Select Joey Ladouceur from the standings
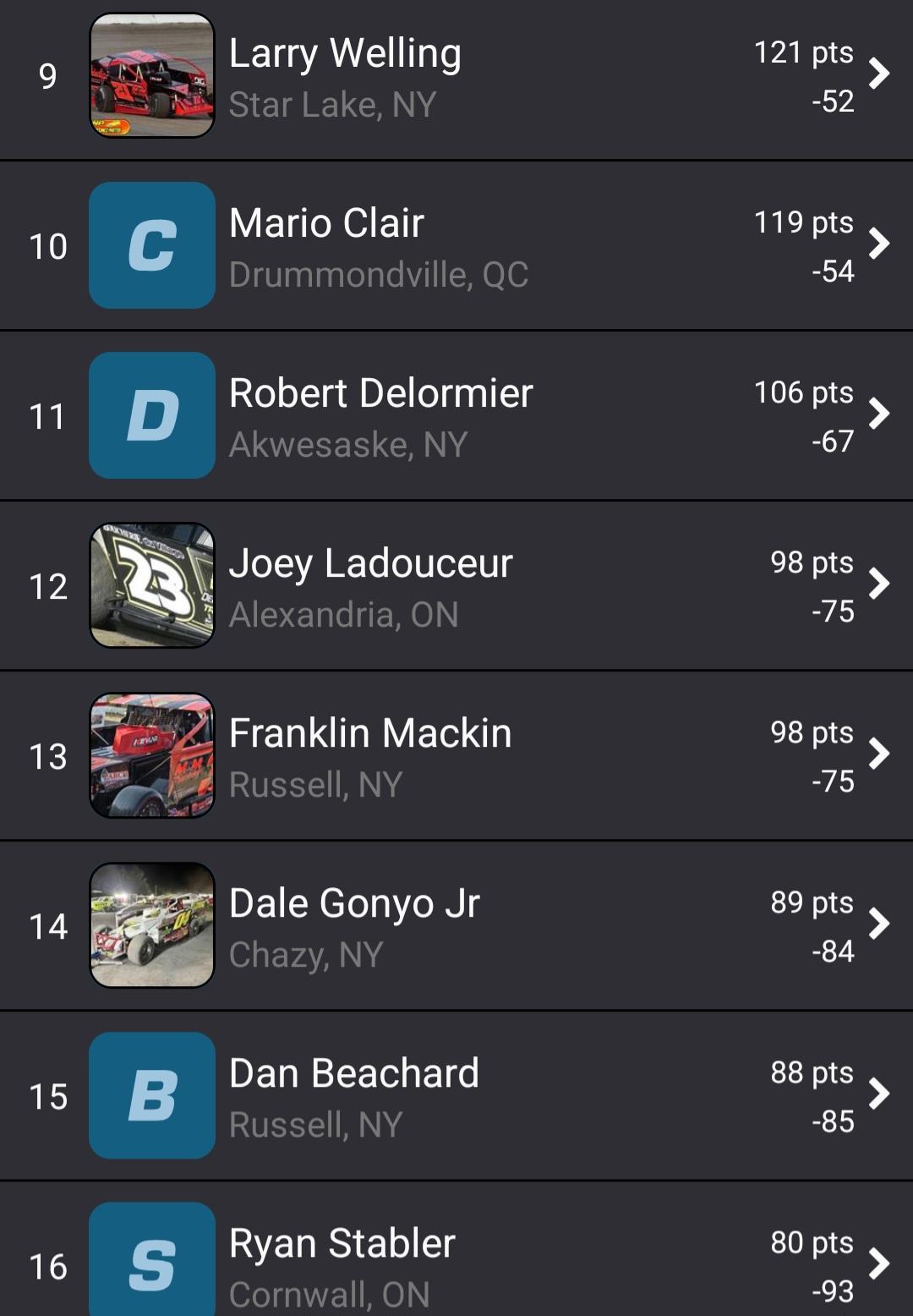Screen dimensions: 913x1316 (x=456, y=586)
